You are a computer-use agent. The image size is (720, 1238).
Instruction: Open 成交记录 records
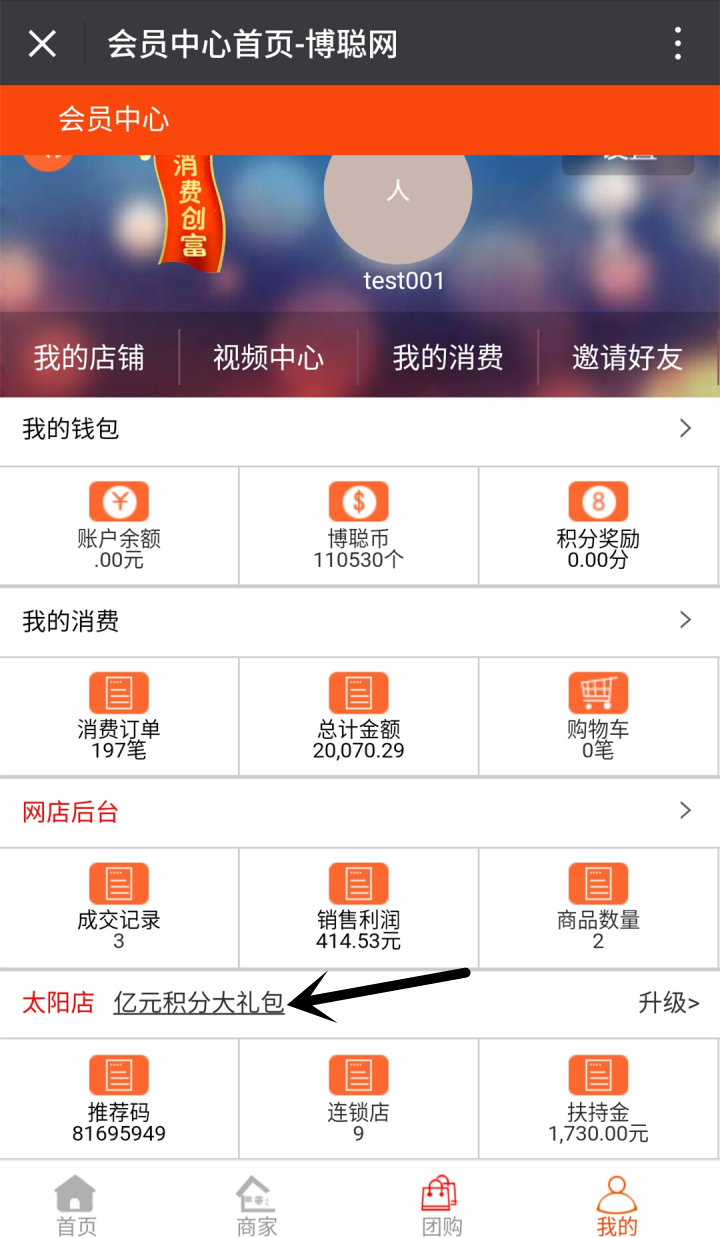(x=119, y=907)
